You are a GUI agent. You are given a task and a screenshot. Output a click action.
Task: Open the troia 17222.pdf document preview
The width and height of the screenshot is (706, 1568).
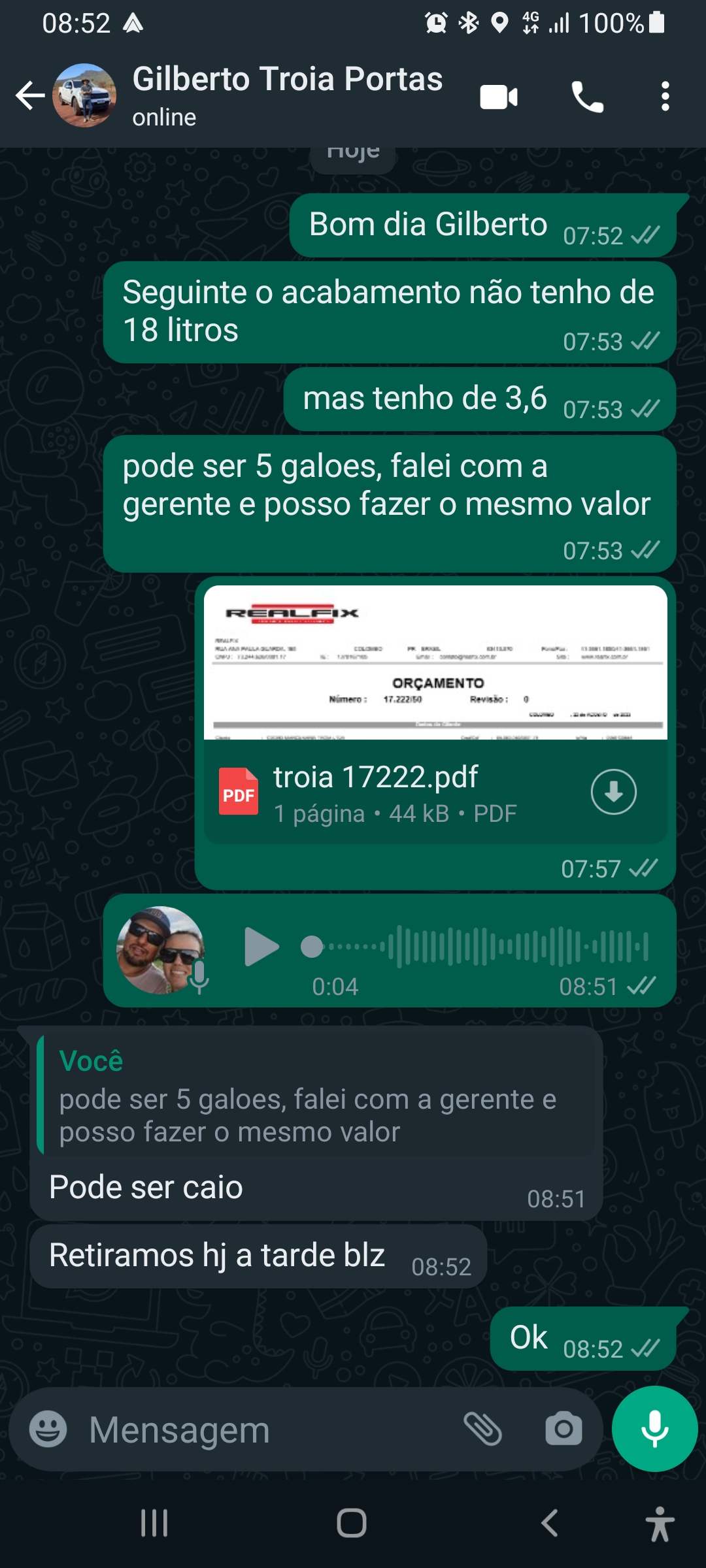click(435, 663)
